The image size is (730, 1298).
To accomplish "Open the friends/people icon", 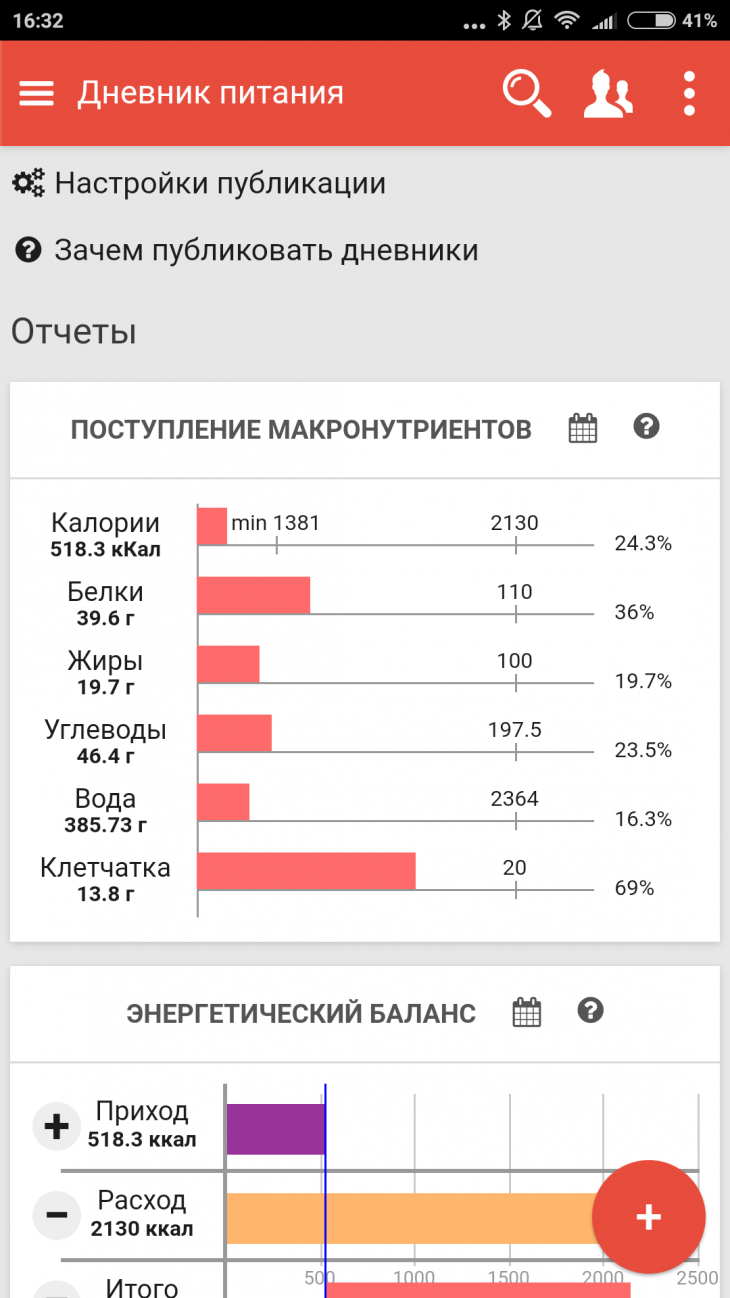I will coord(608,93).
